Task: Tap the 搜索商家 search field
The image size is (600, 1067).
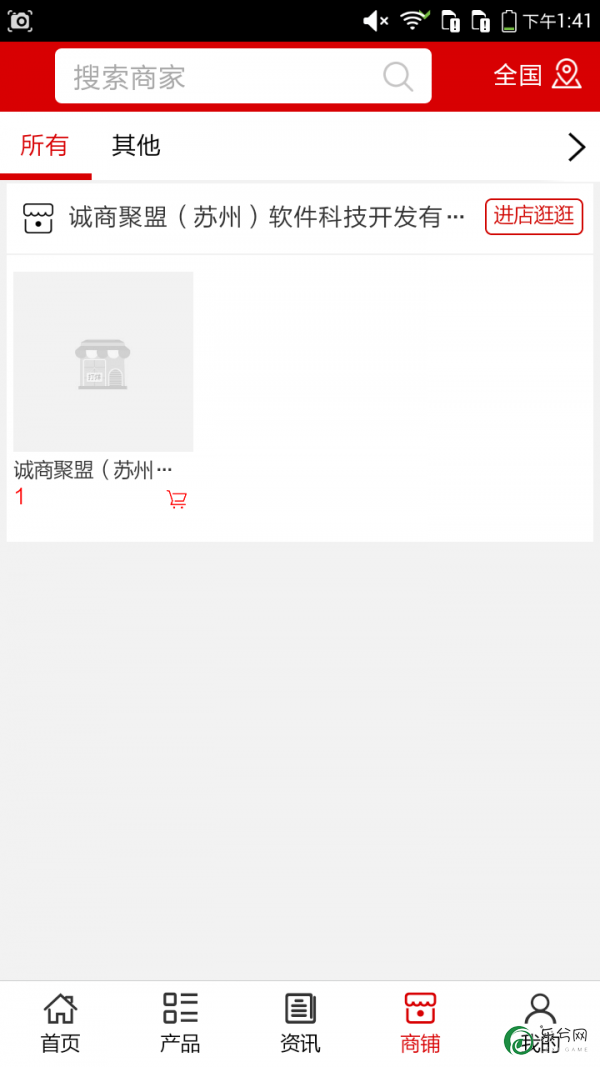Action: pyautogui.click(x=243, y=76)
